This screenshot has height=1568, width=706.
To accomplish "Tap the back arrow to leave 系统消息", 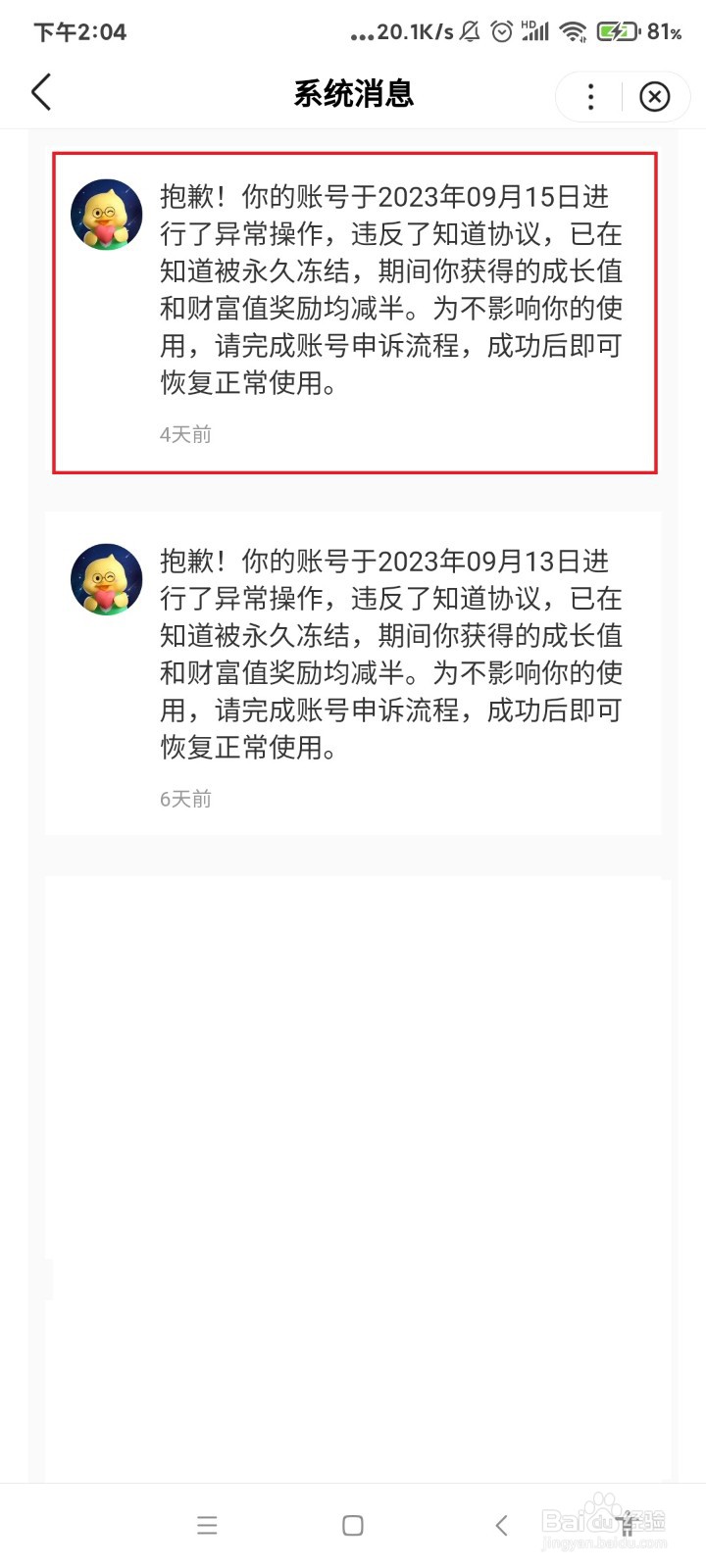I will [40, 92].
